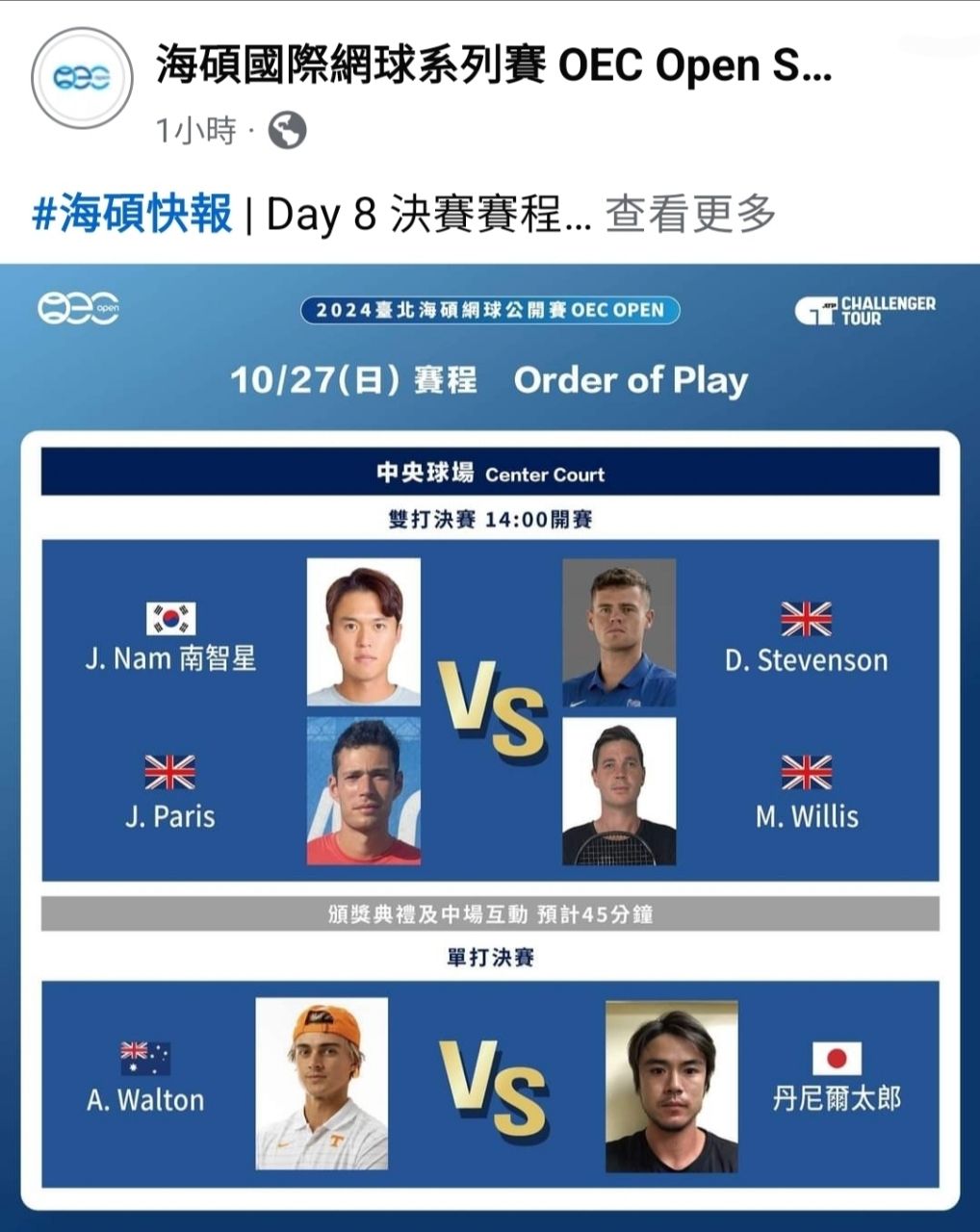Open the 10/27 Order of Play image
Screen dimensions: 980x1232
coord(490,748)
